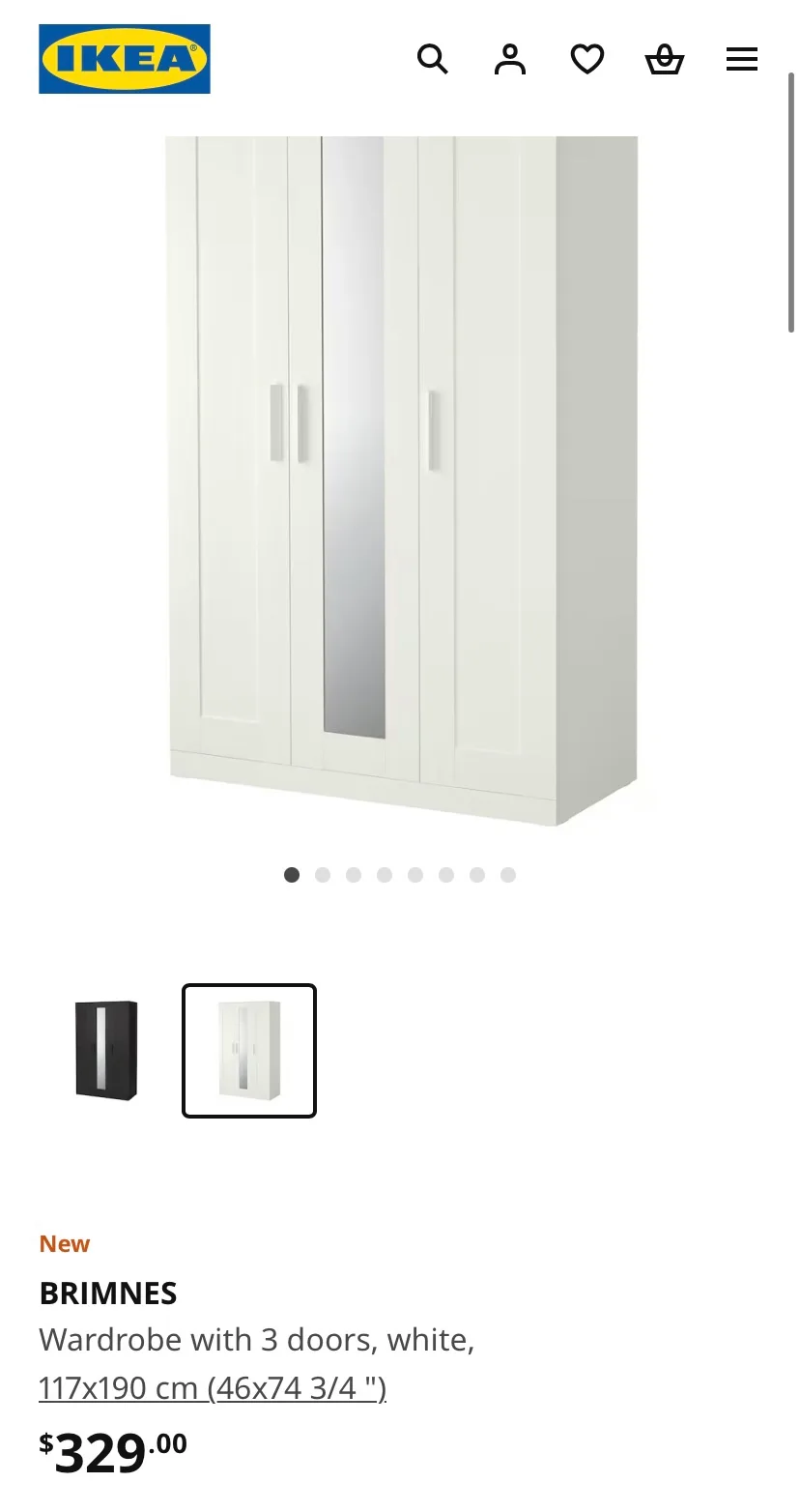Select the fourth image carousel dot
The height and width of the screenshot is (1512, 800).
[x=385, y=874]
